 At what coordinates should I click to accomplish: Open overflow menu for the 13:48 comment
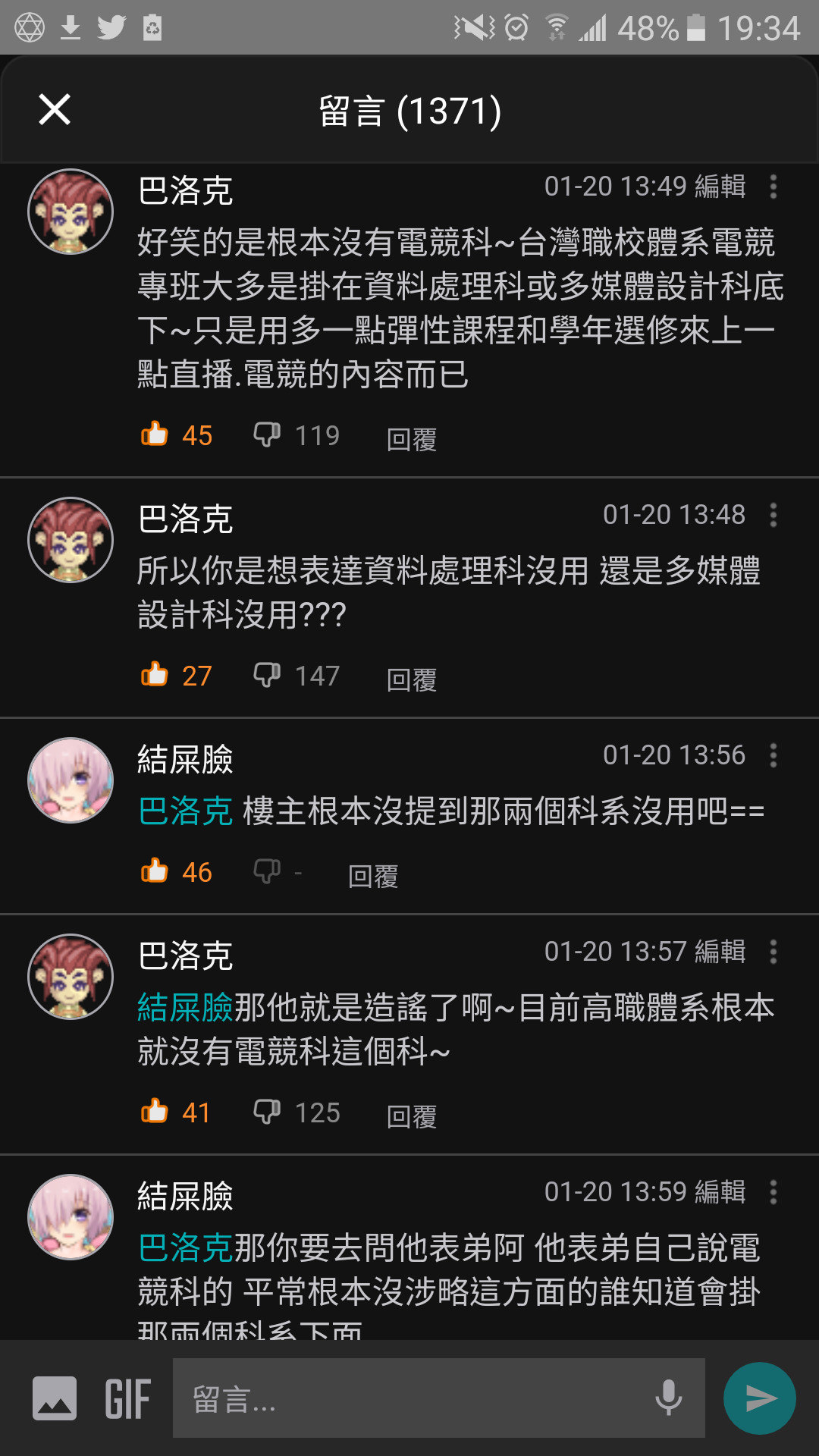click(773, 515)
